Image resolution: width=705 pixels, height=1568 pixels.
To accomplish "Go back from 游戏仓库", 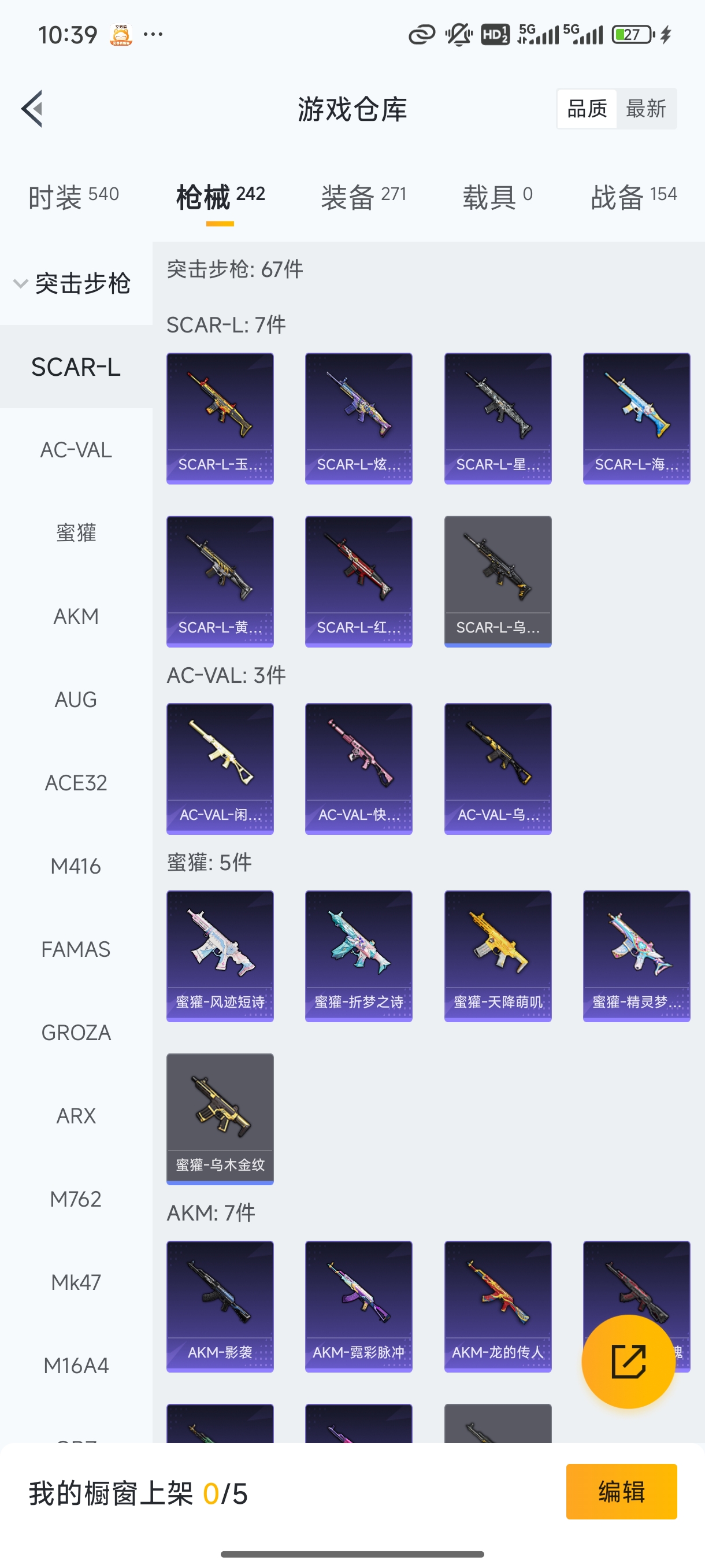I will 33,109.
